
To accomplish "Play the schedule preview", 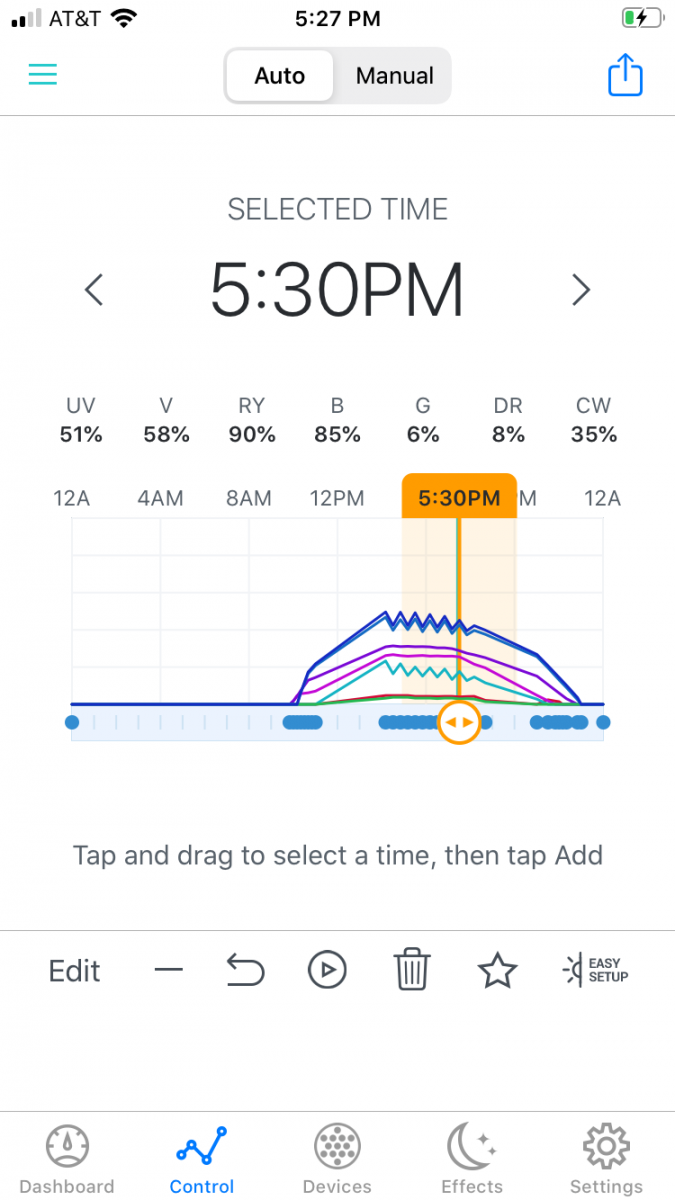I will (327, 970).
